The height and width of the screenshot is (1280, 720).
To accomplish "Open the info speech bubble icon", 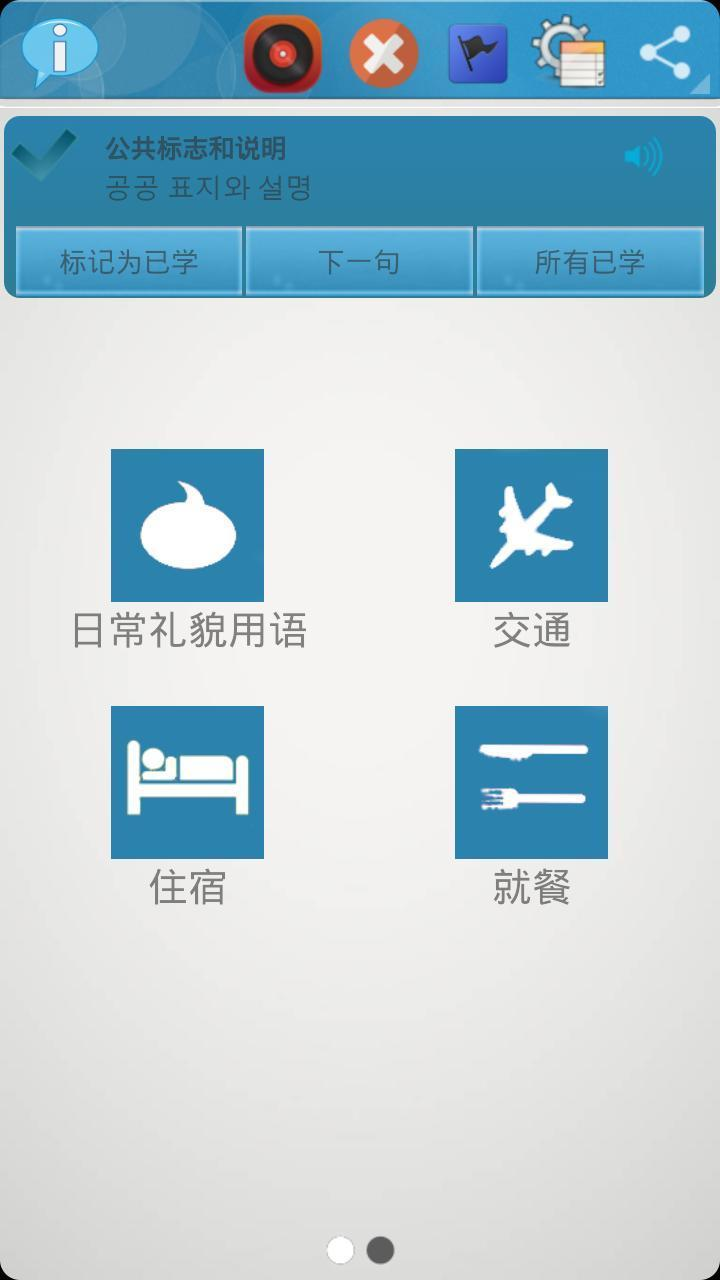I will pos(60,50).
